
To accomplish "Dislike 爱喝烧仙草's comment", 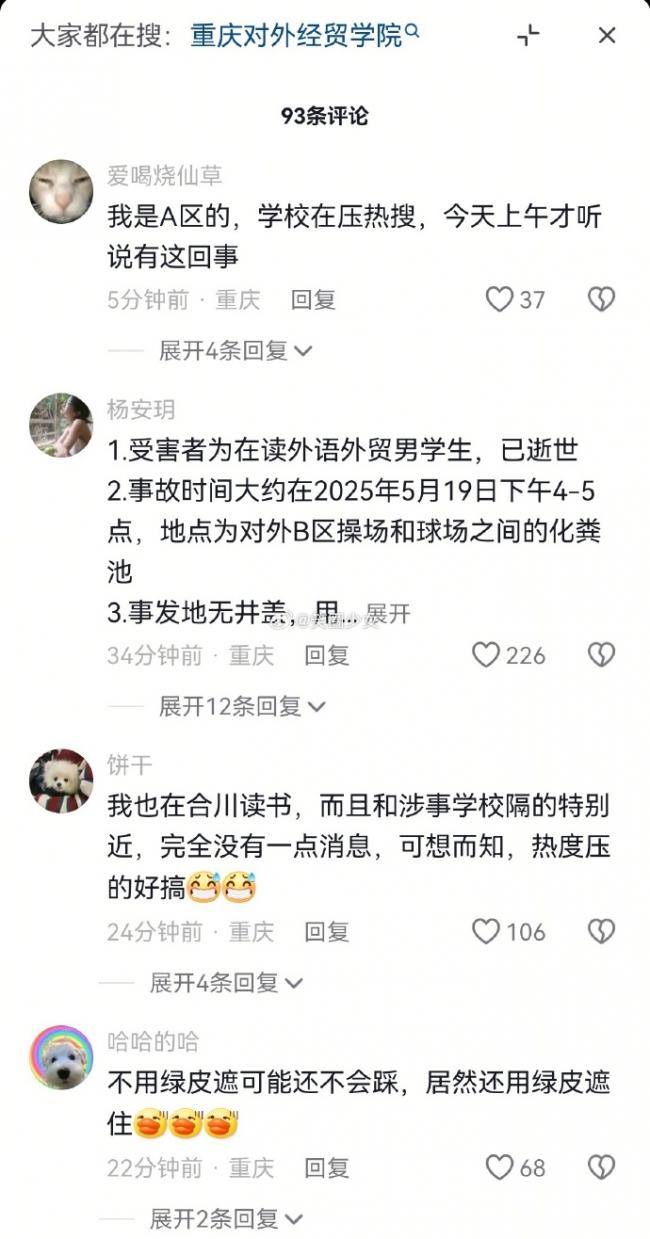I will 600,299.
